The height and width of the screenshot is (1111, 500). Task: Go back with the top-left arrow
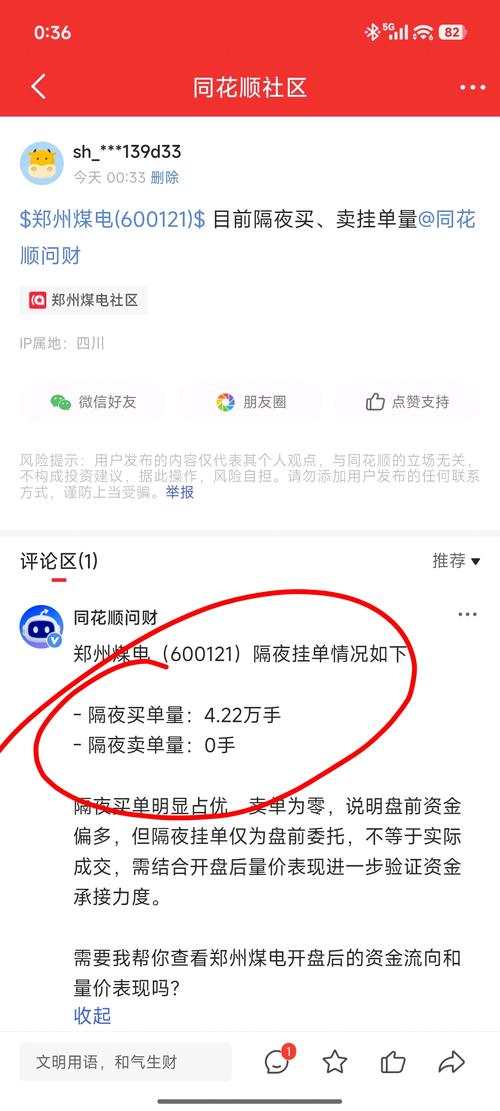click(38, 87)
